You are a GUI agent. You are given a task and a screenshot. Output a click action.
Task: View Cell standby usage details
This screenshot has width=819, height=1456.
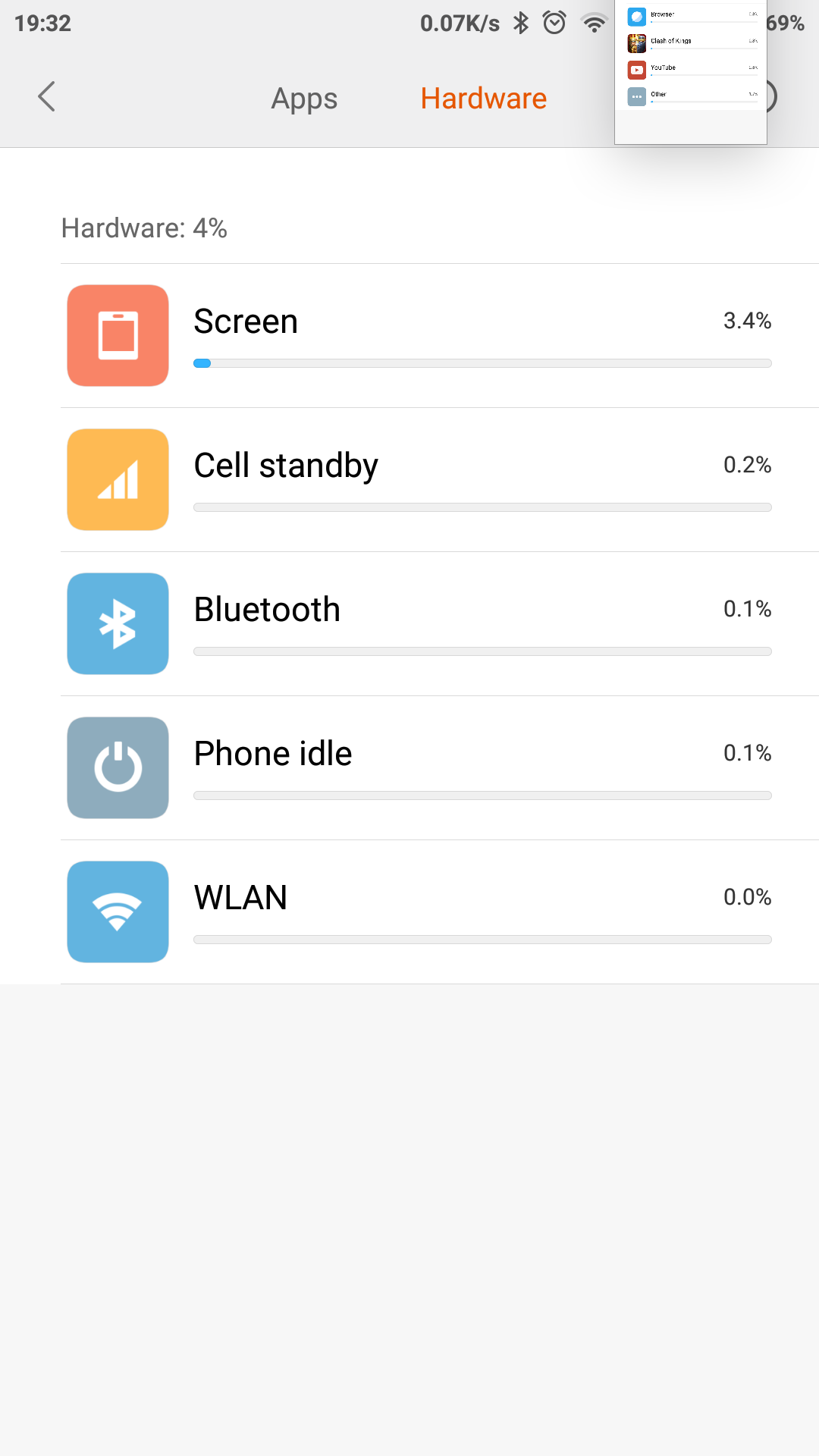point(440,480)
